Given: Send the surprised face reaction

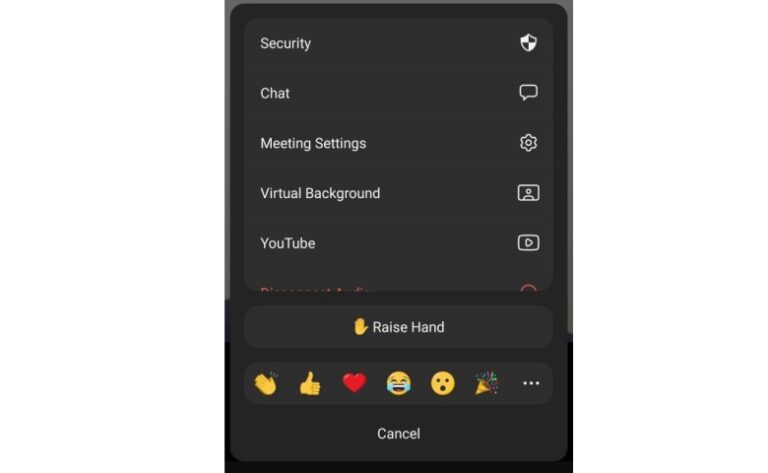Looking at the screenshot, I should click(x=442, y=383).
